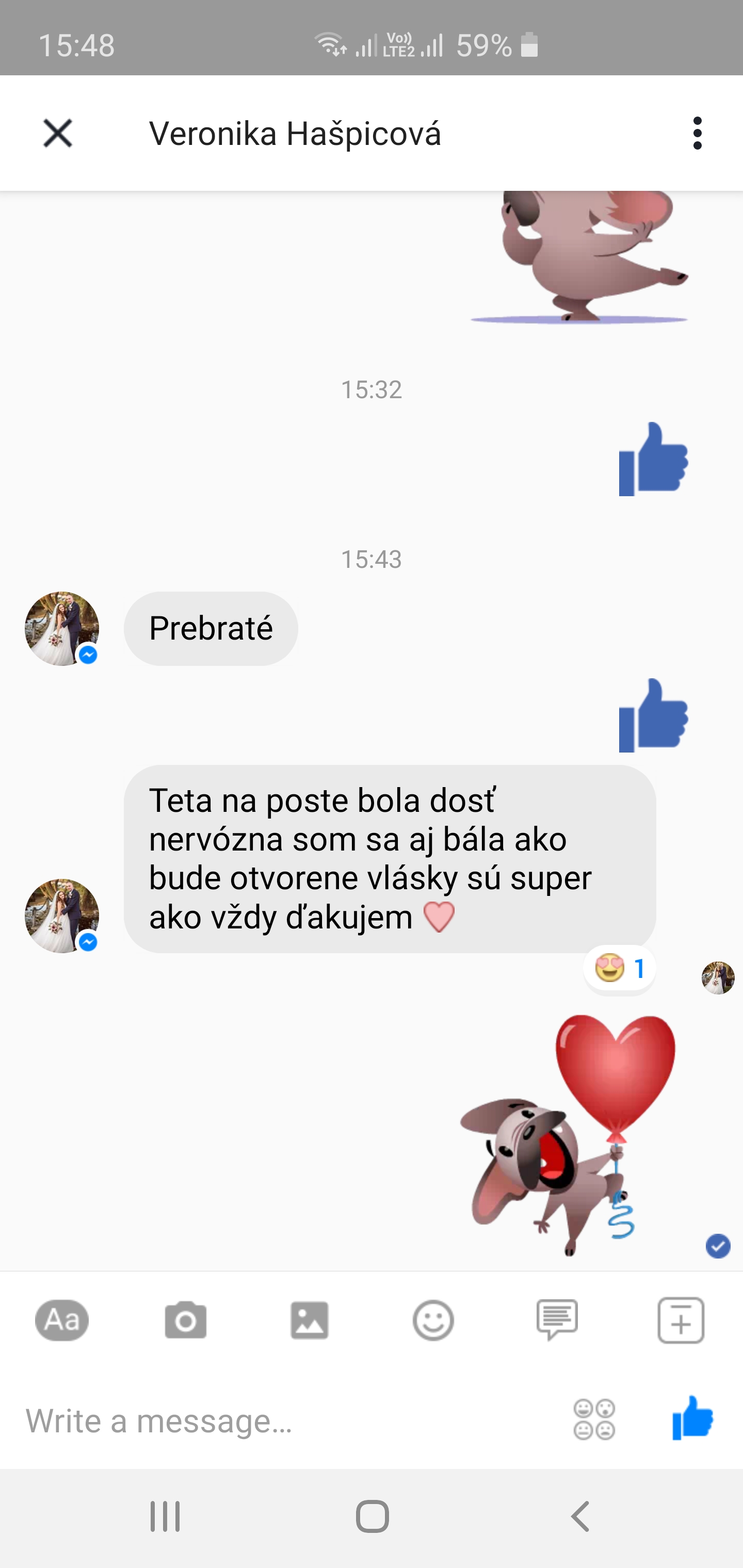Open the emoji faces grid icon
This screenshot has width=743, height=1568.
[x=594, y=1420]
